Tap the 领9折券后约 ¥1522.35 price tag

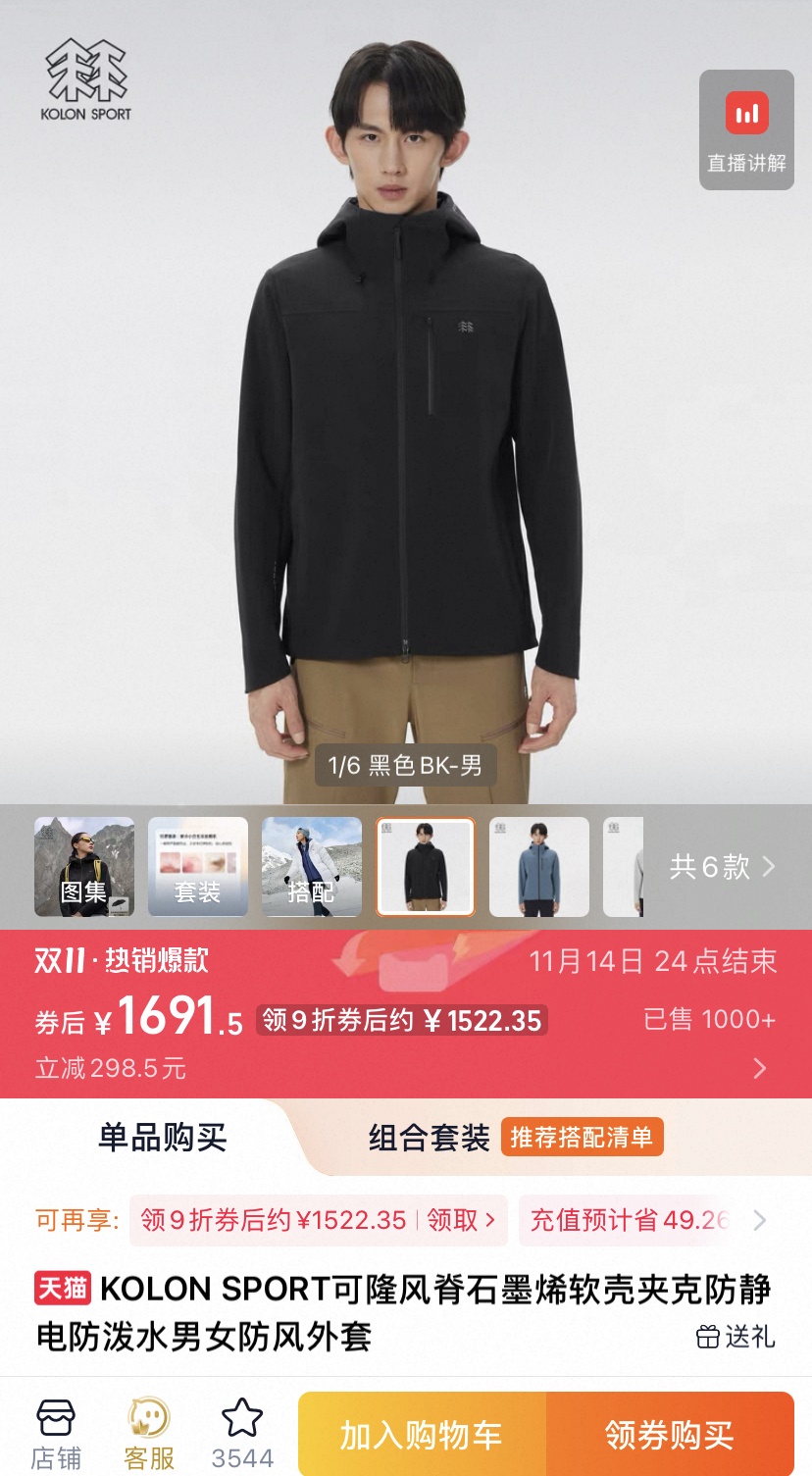pos(402,1021)
